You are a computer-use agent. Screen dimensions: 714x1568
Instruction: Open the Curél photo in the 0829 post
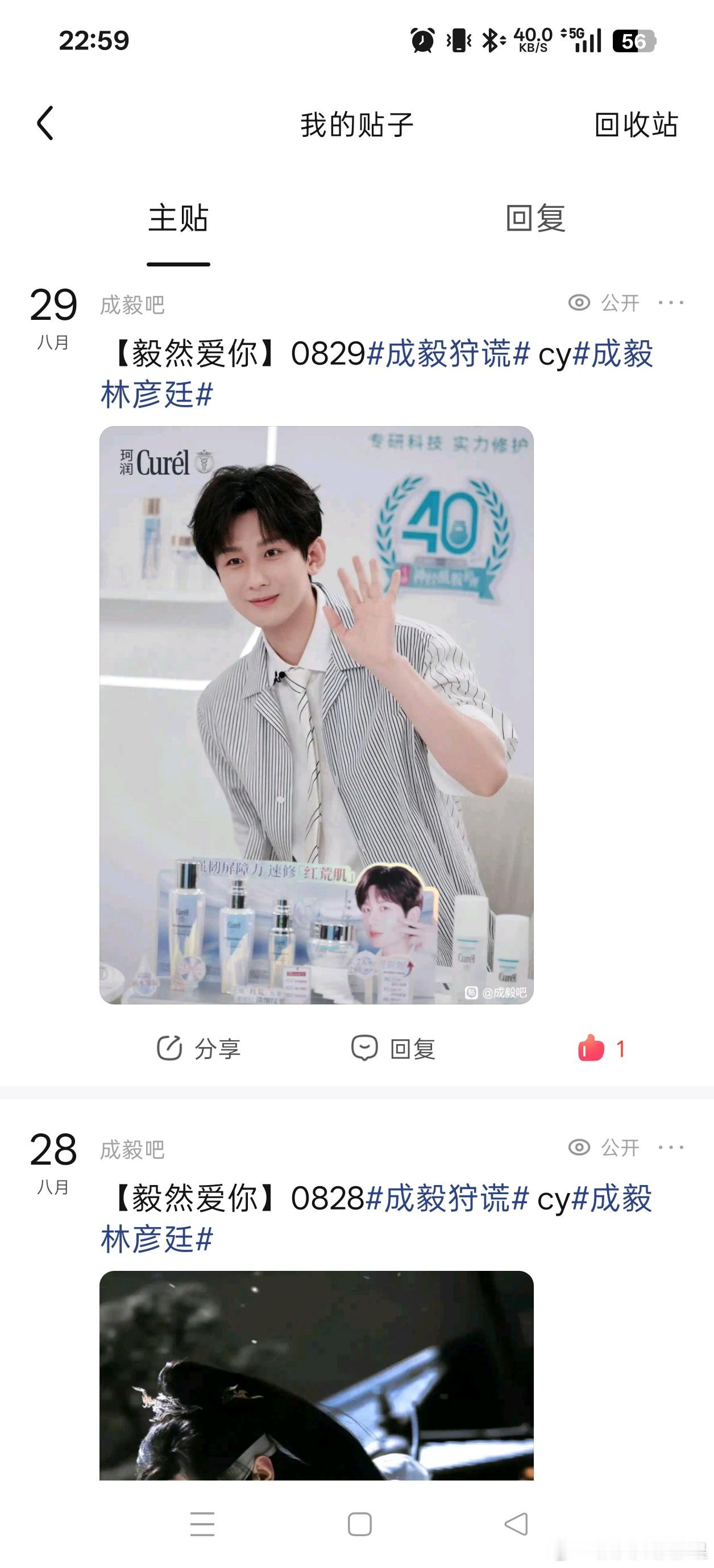click(316, 715)
